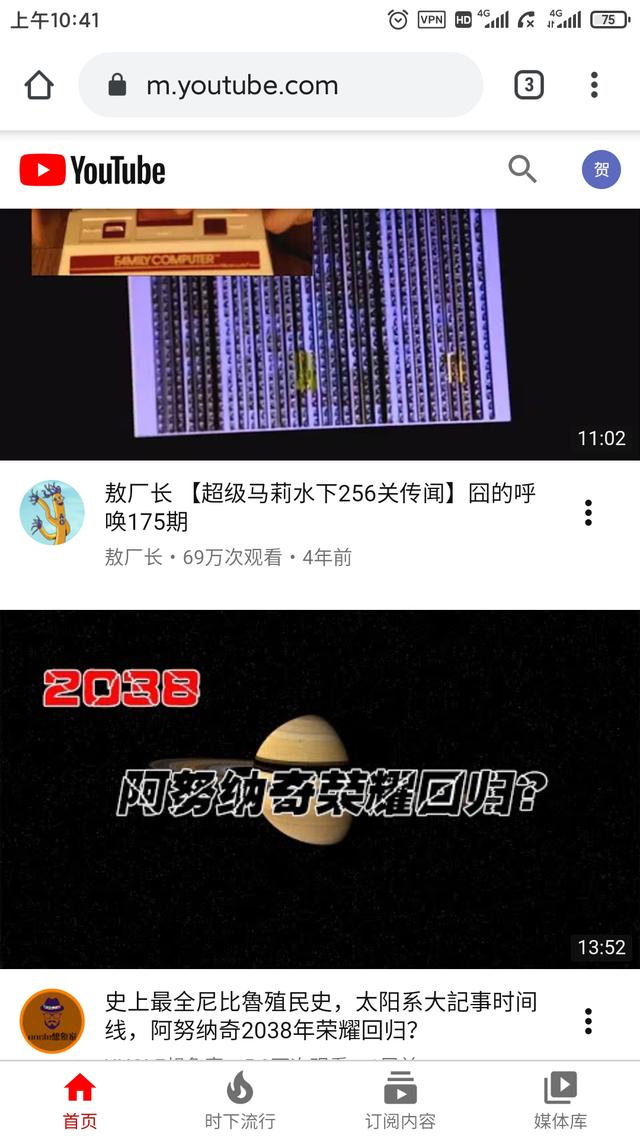Tap the YouTube logo
This screenshot has height=1138, width=640.
pos(93,170)
